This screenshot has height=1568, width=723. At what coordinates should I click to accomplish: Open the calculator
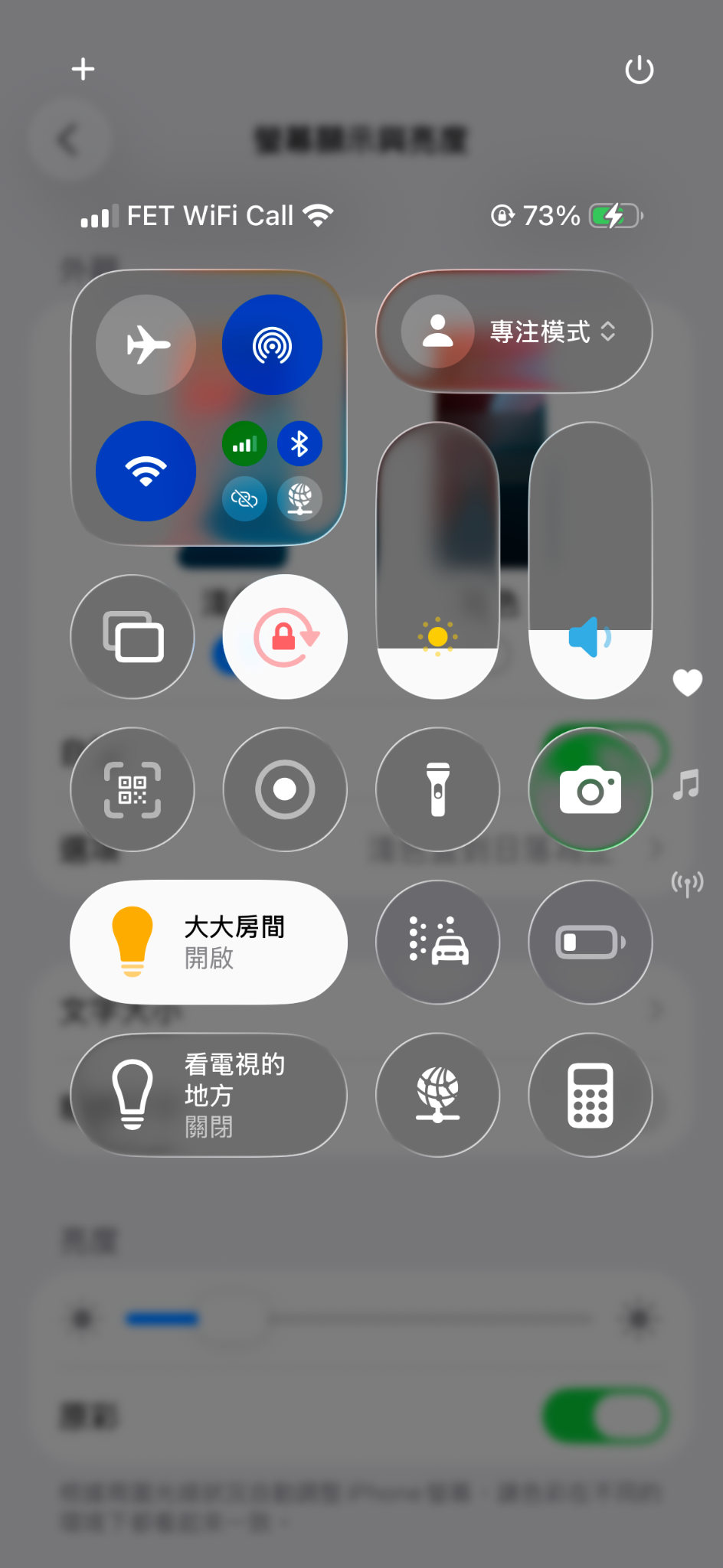591,1095
